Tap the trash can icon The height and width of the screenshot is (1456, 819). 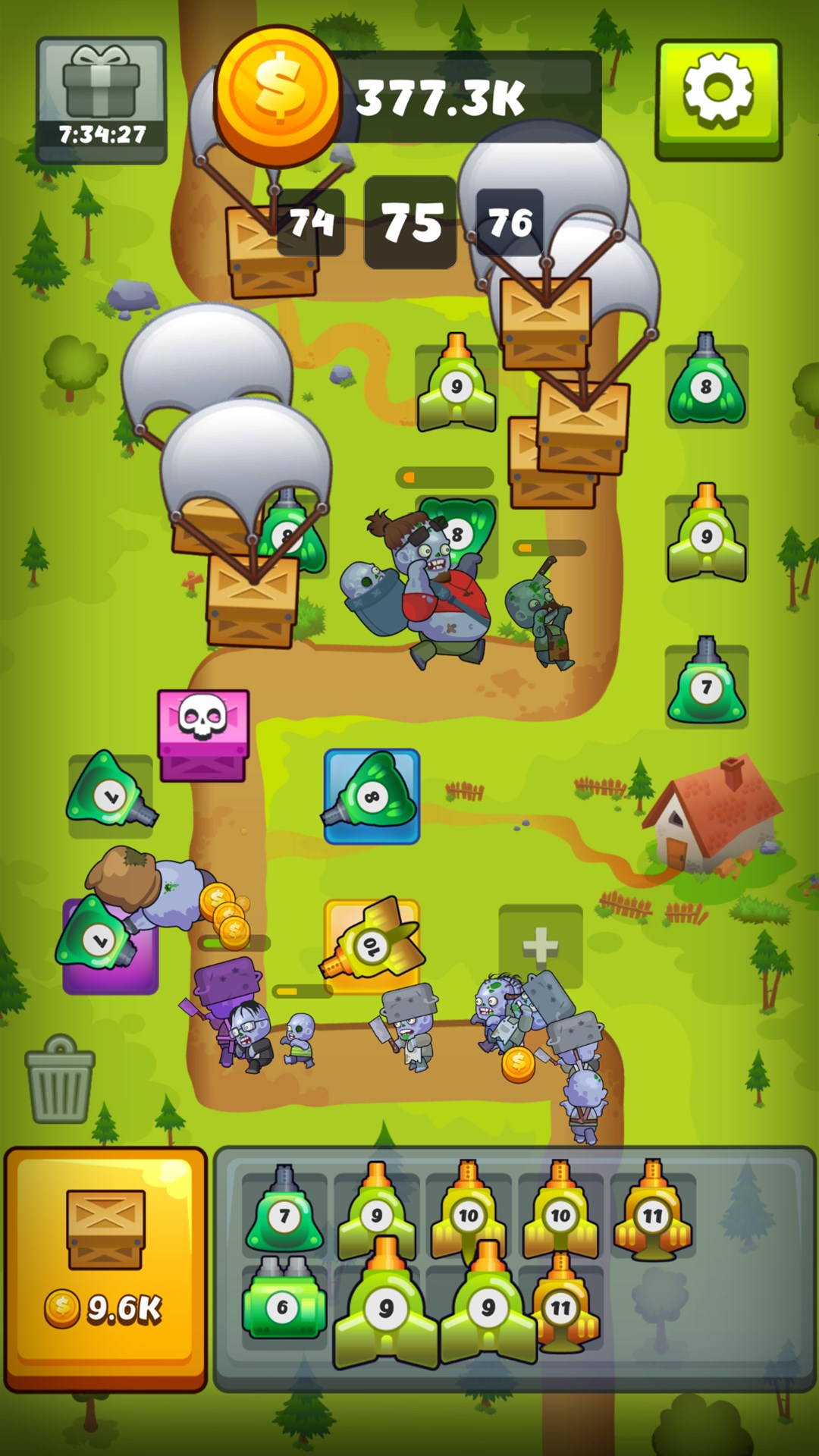[60, 1079]
